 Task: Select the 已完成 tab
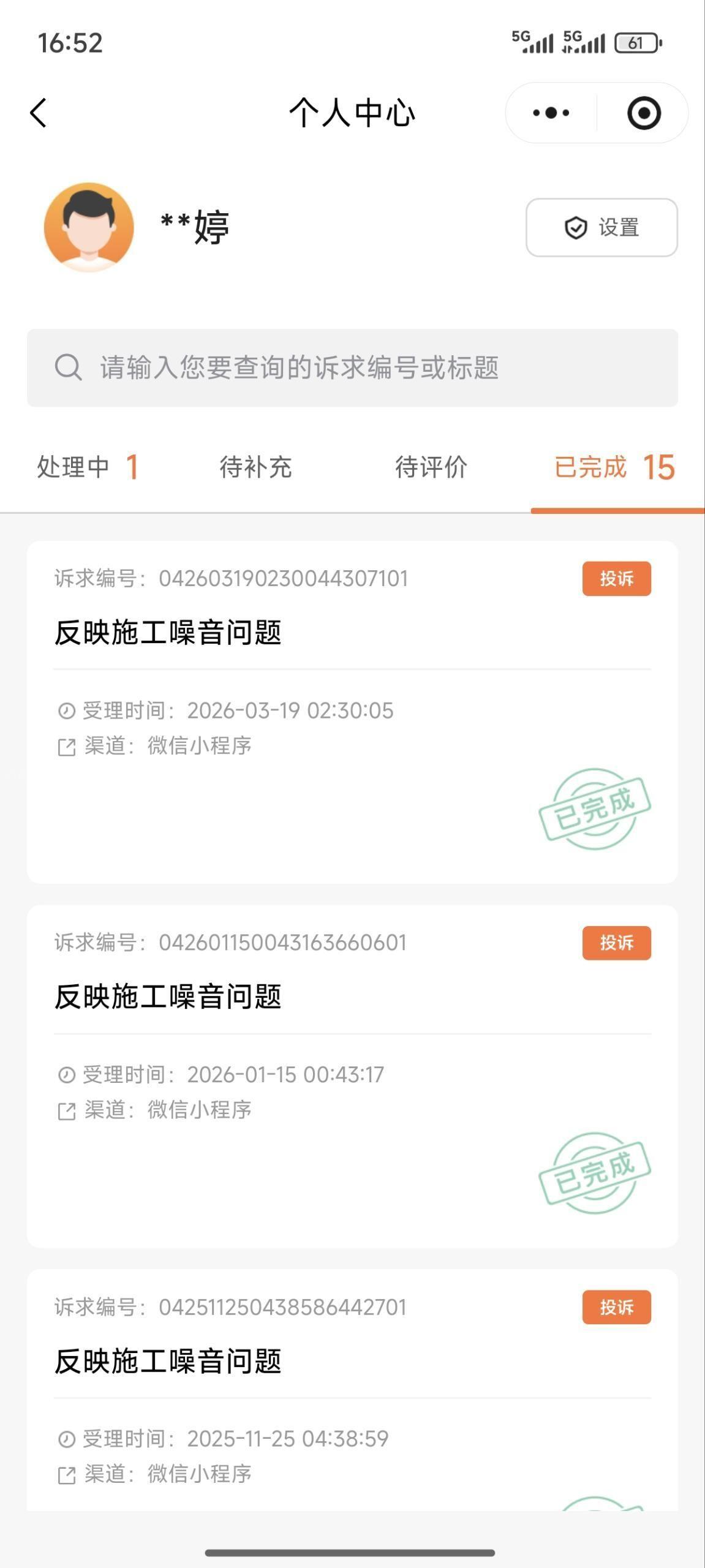click(614, 467)
